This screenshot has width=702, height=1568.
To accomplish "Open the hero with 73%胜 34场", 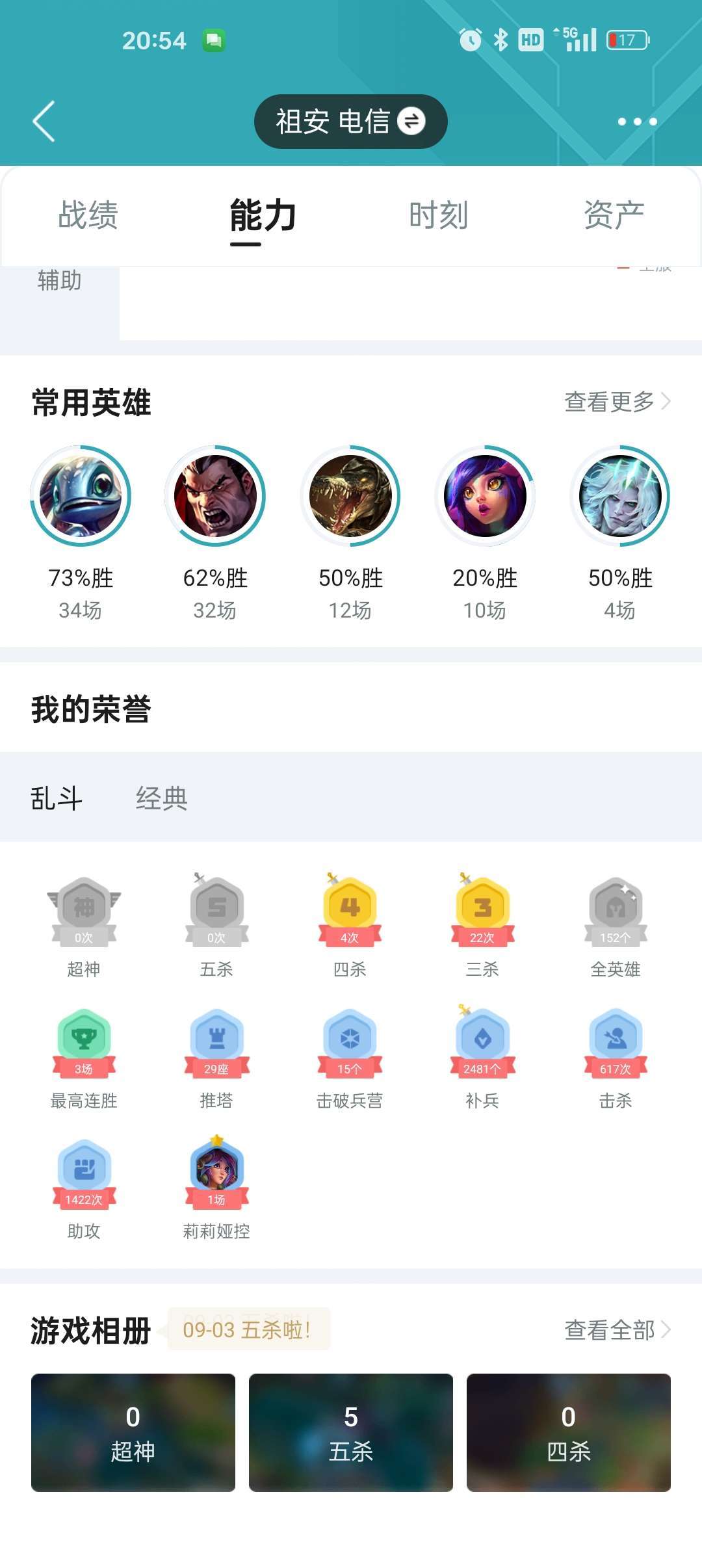I will point(81,496).
